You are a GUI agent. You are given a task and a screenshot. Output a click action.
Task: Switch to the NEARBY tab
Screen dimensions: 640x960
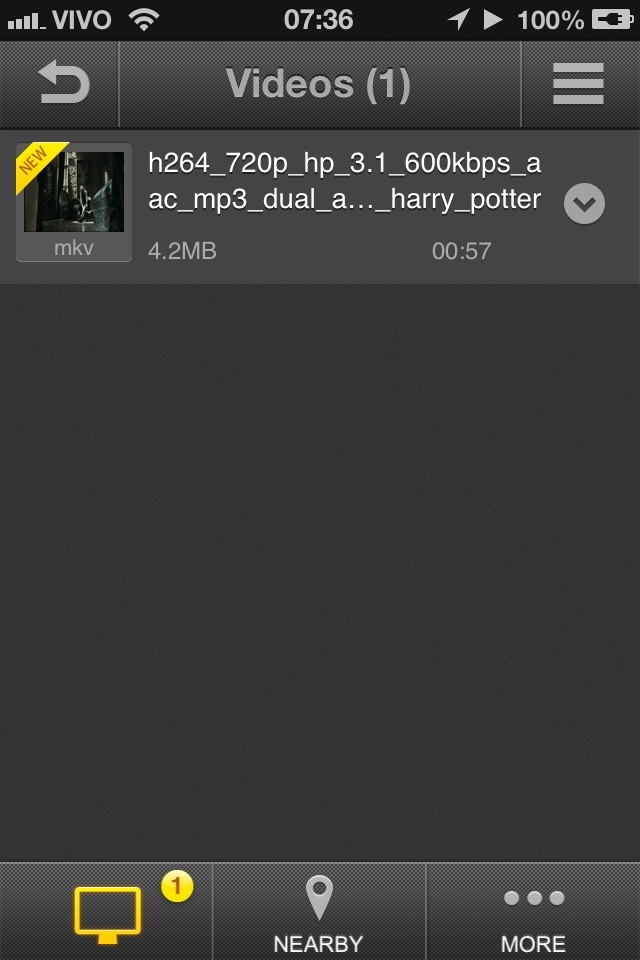[318, 914]
